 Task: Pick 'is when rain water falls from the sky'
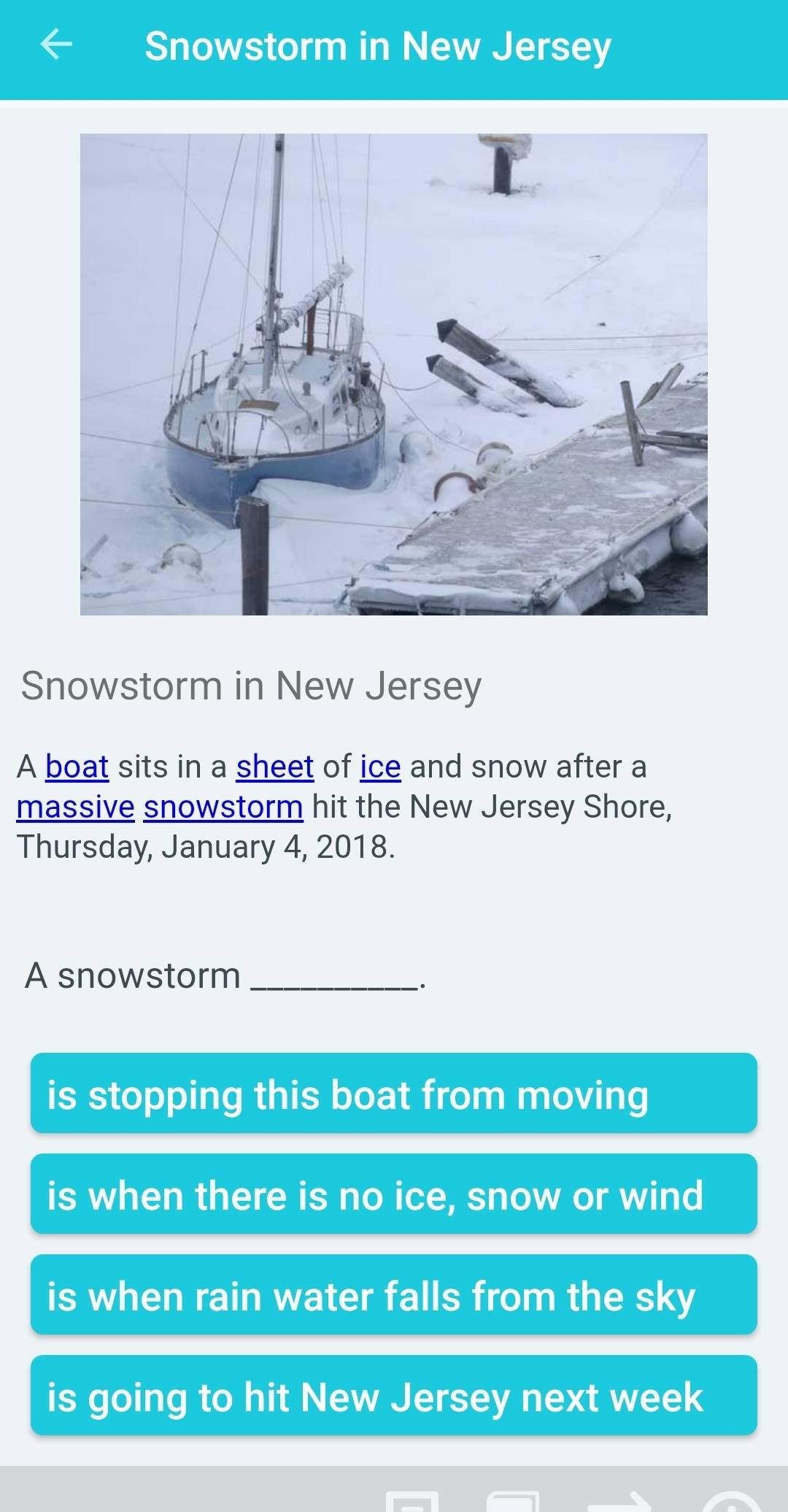point(393,1295)
